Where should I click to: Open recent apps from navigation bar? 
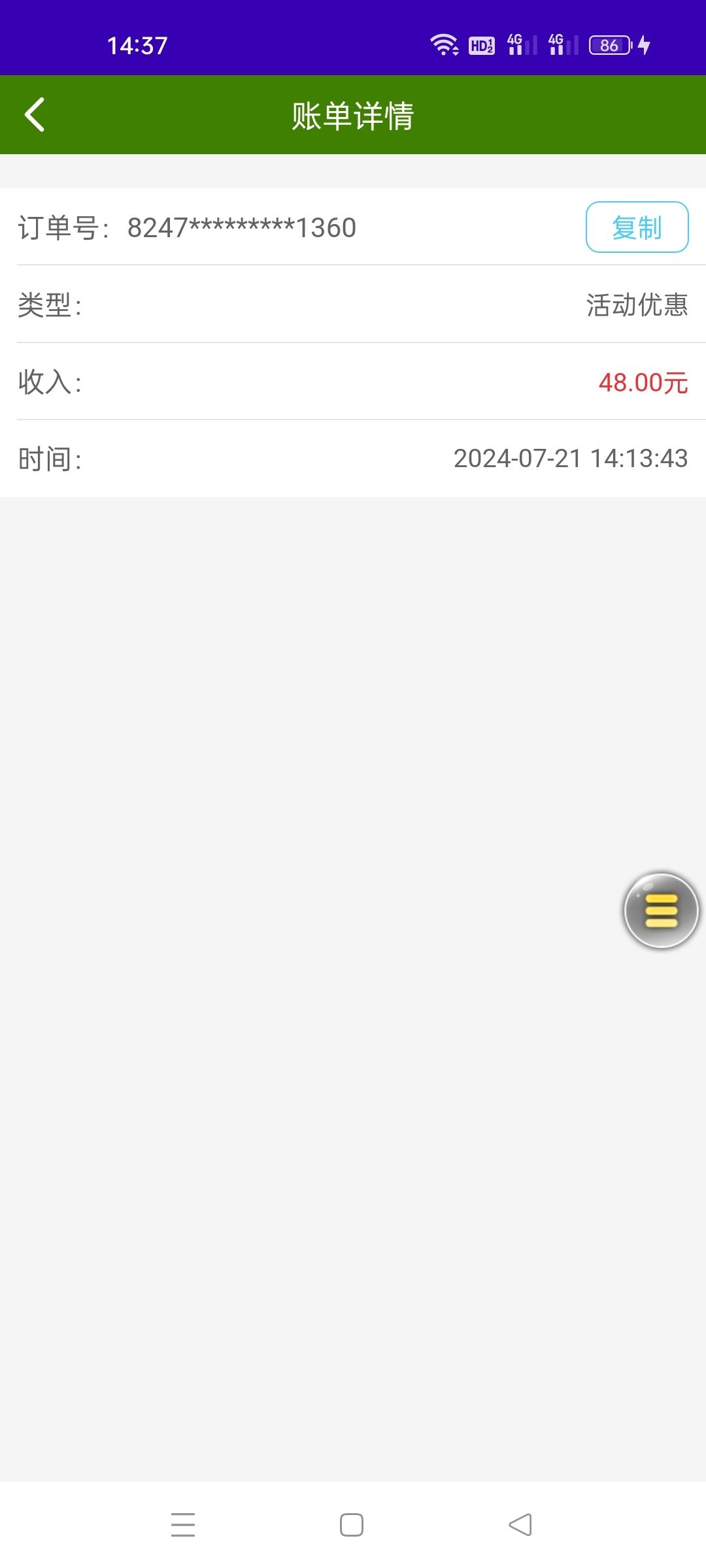tap(183, 1525)
